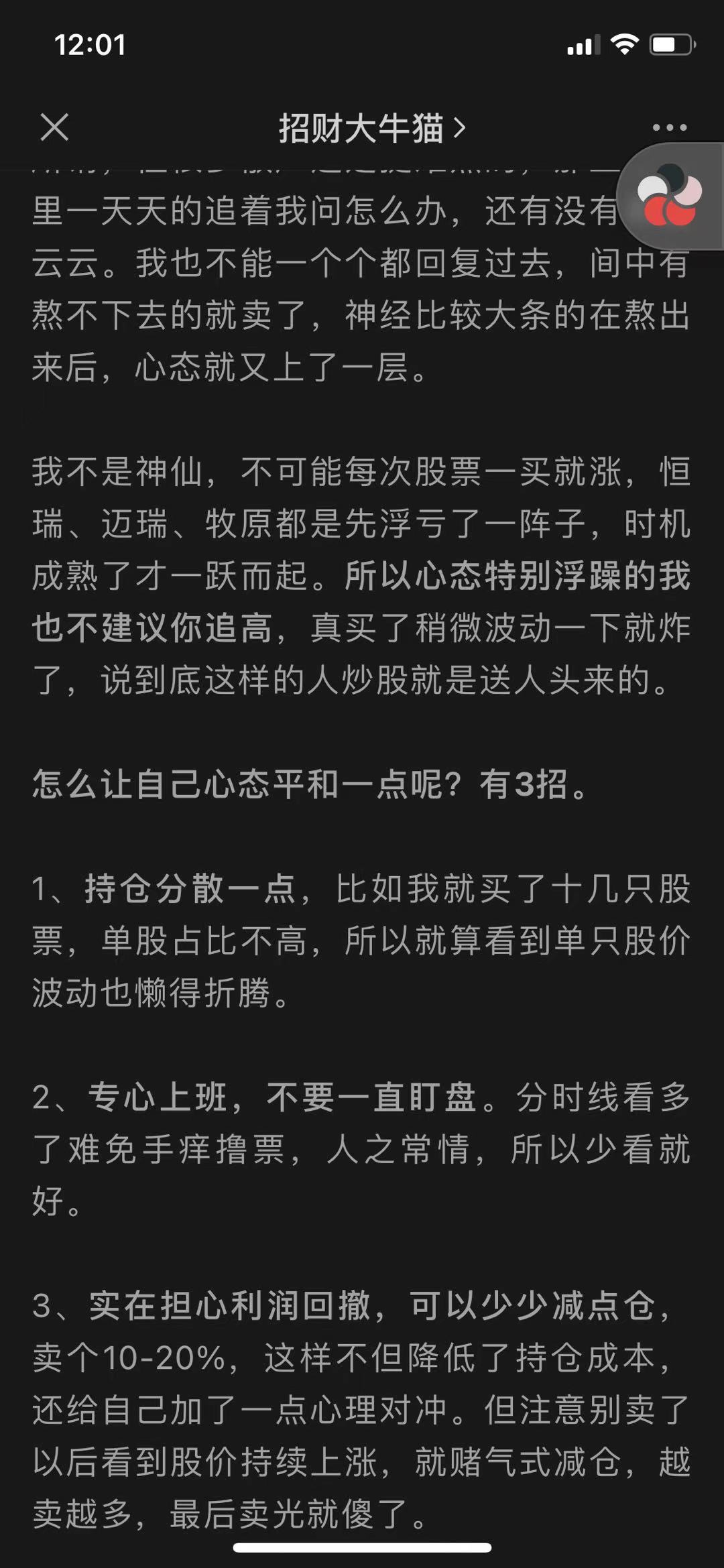Tap the floating colored-circles widget
This screenshot has height=1568, width=724.
tap(670, 196)
